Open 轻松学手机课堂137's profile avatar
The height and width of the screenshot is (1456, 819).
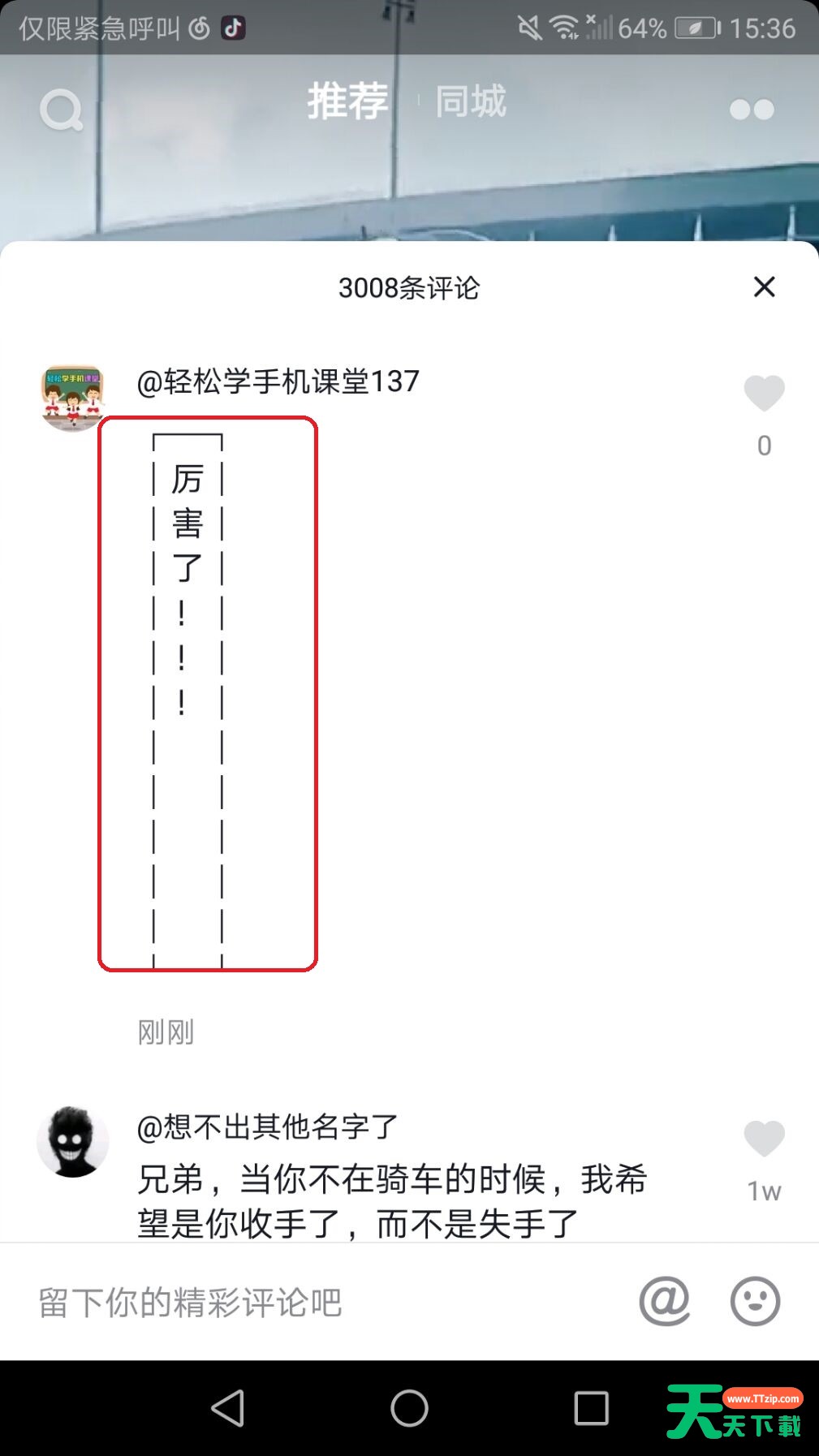coord(72,398)
